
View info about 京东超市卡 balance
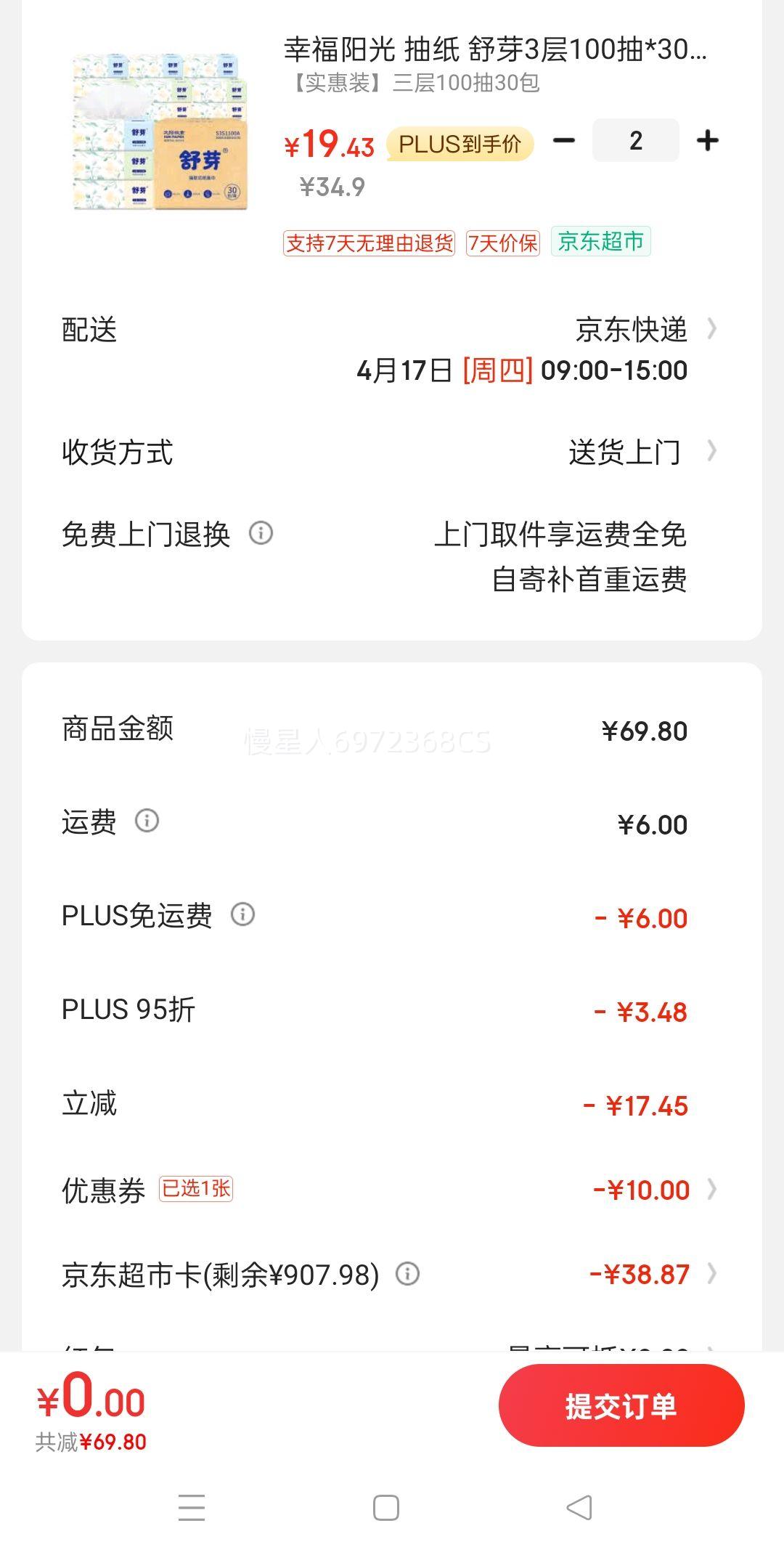[407, 1274]
